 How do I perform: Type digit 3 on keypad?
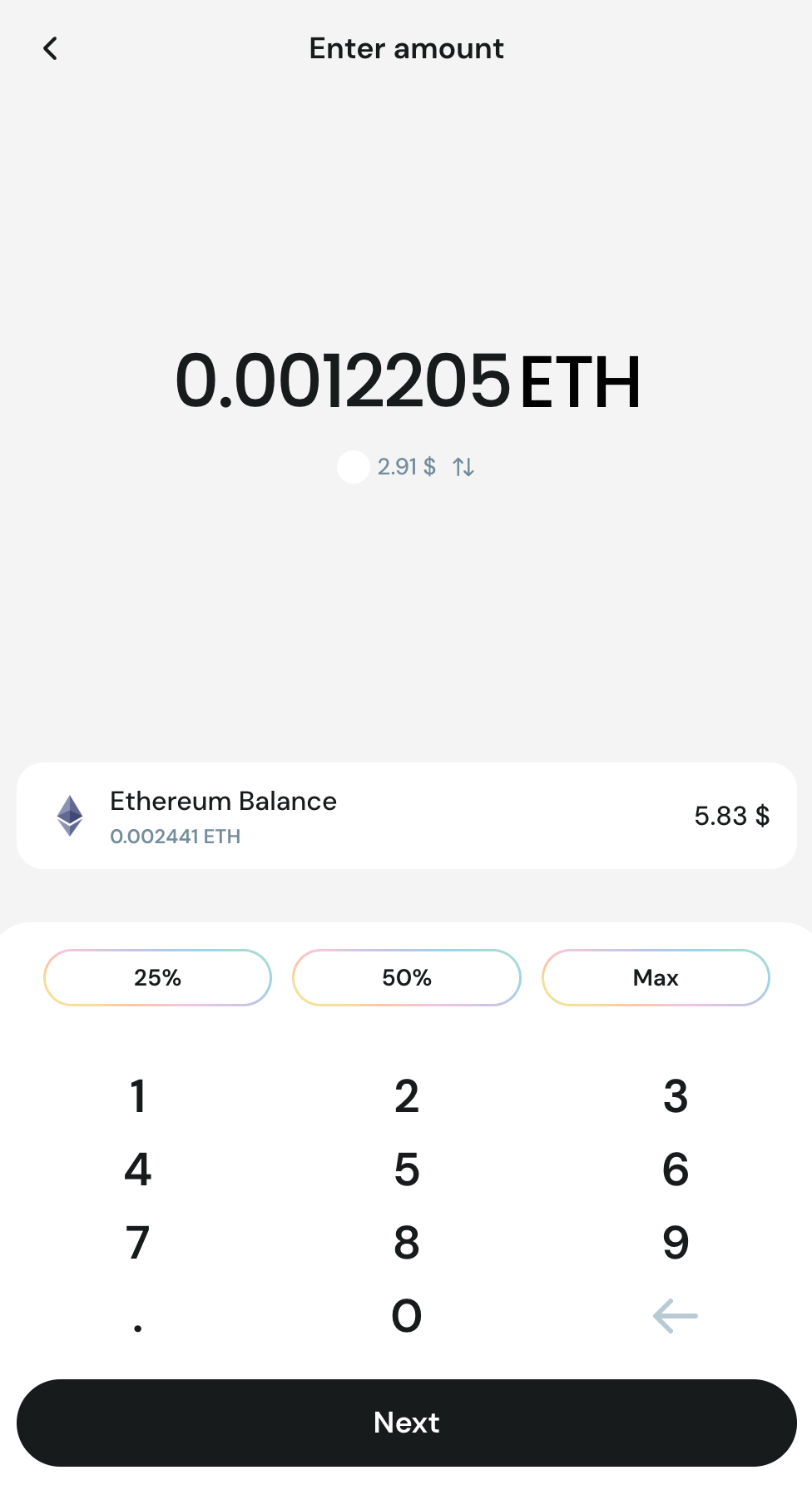[x=676, y=1095]
